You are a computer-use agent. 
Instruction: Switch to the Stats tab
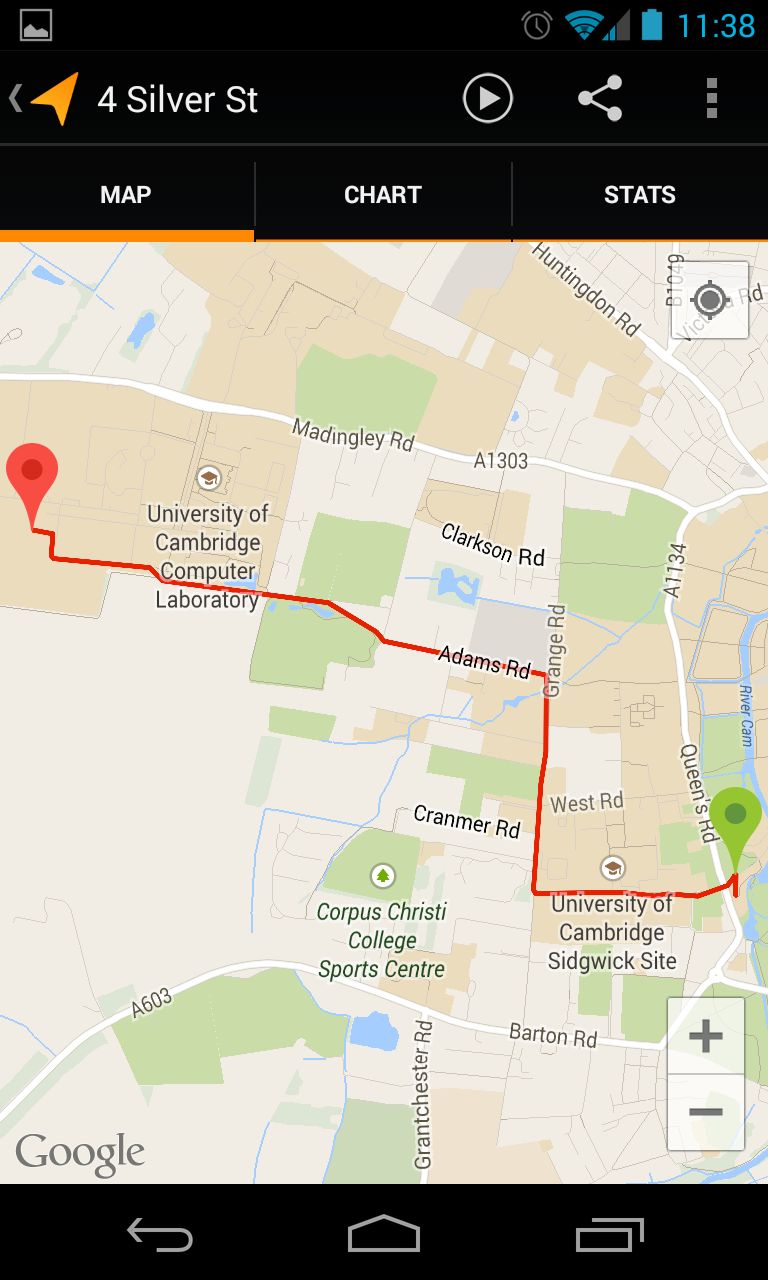click(x=640, y=195)
